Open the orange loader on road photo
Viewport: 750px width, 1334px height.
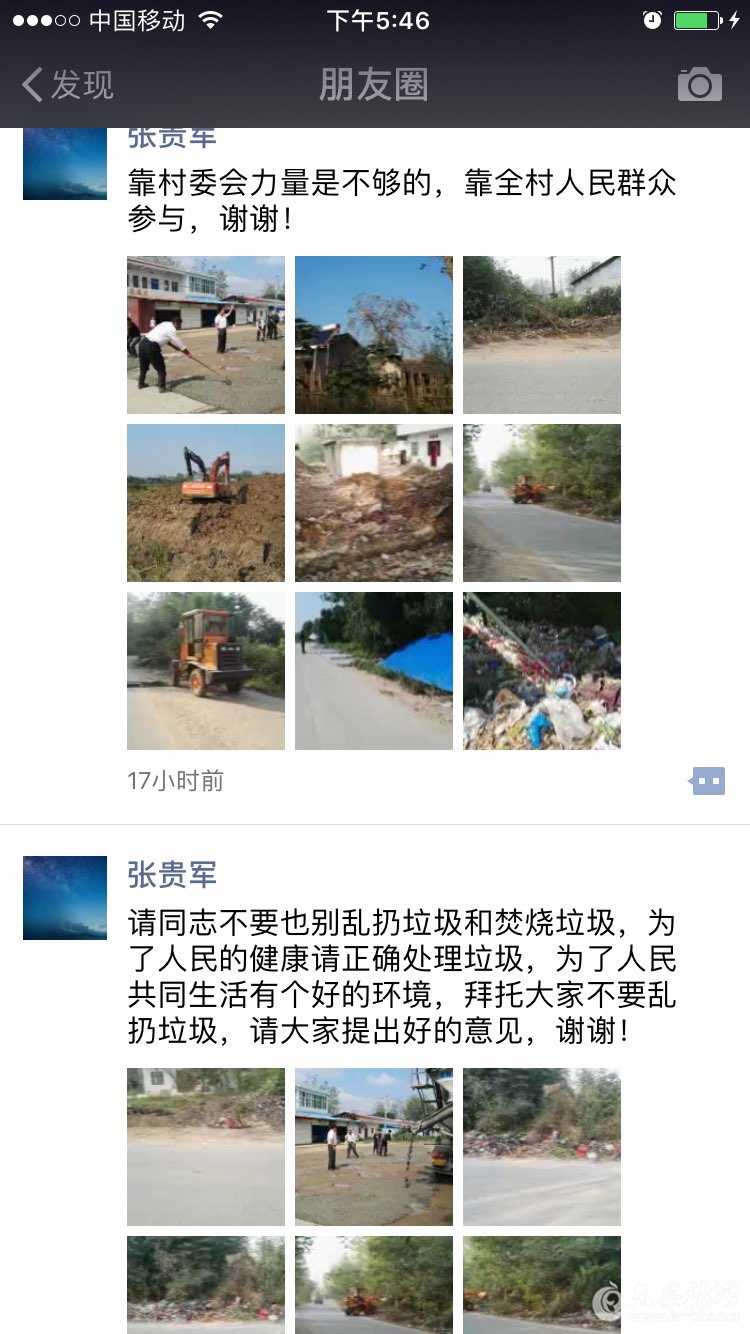[206, 671]
